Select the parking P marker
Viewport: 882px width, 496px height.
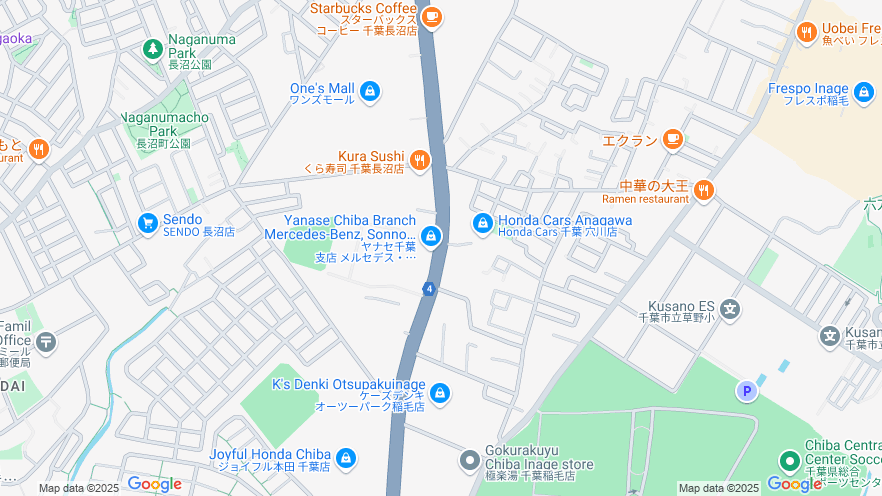point(746,391)
